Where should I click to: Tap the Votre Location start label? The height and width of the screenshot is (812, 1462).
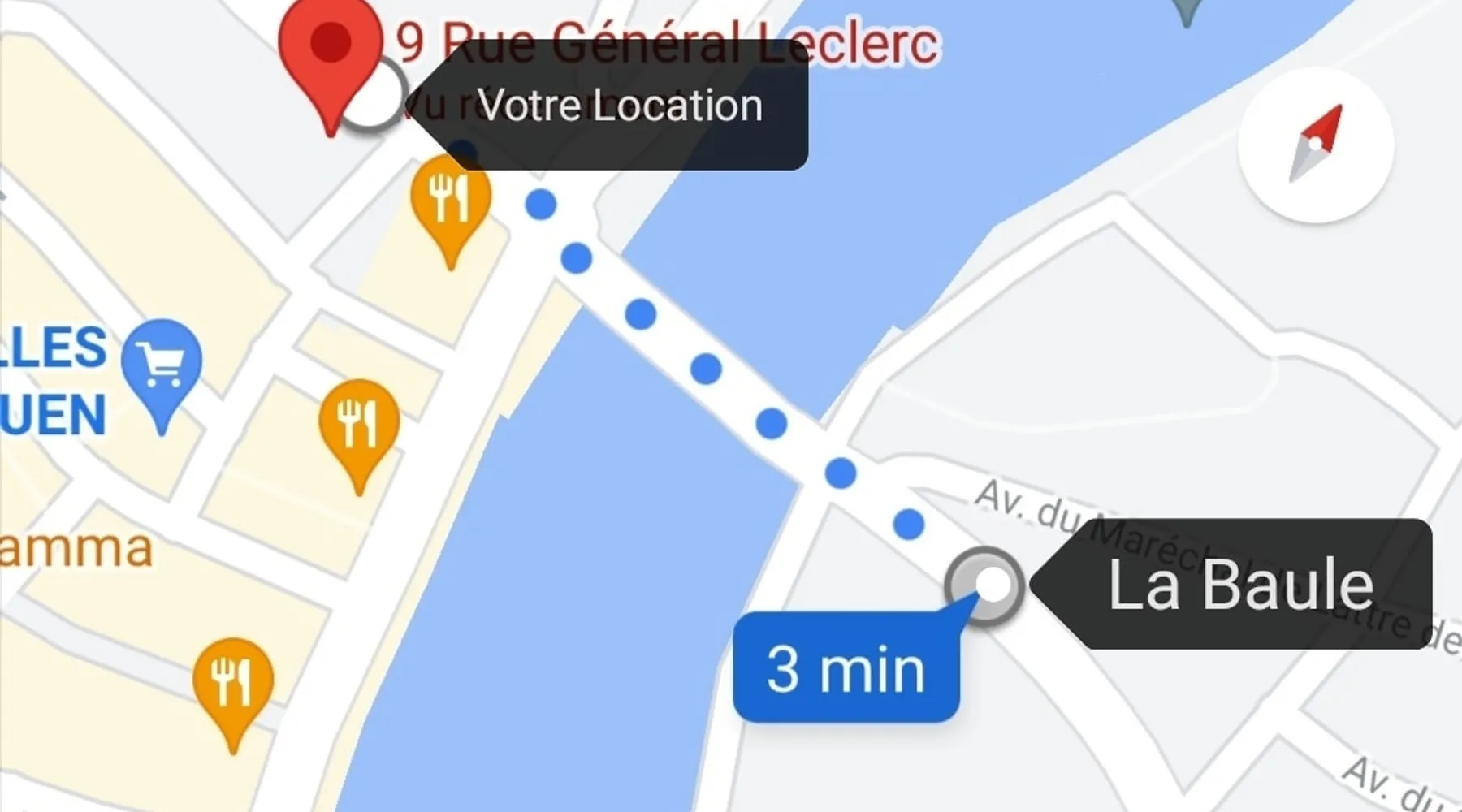[619, 106]
